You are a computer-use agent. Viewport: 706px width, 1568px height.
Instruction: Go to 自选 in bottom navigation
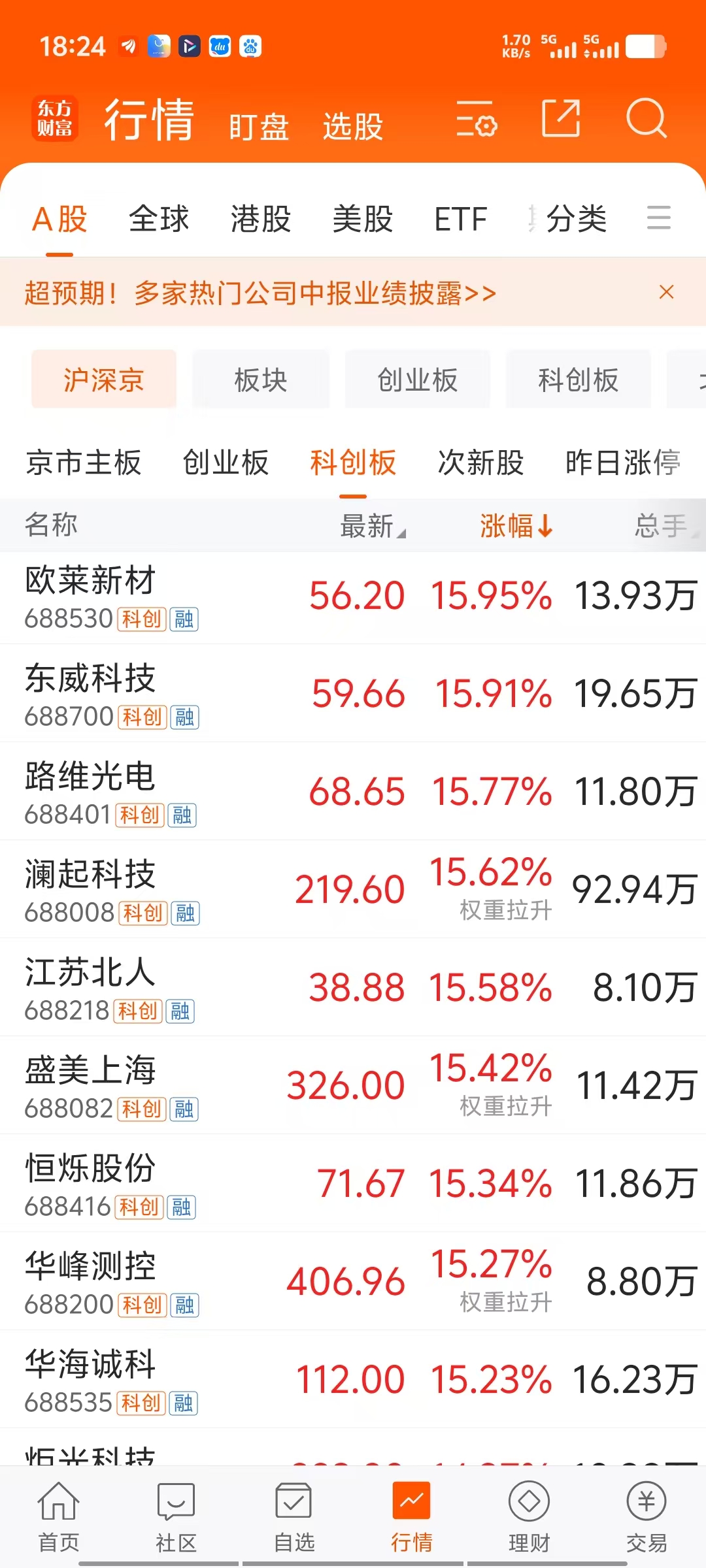point(294,1517)
